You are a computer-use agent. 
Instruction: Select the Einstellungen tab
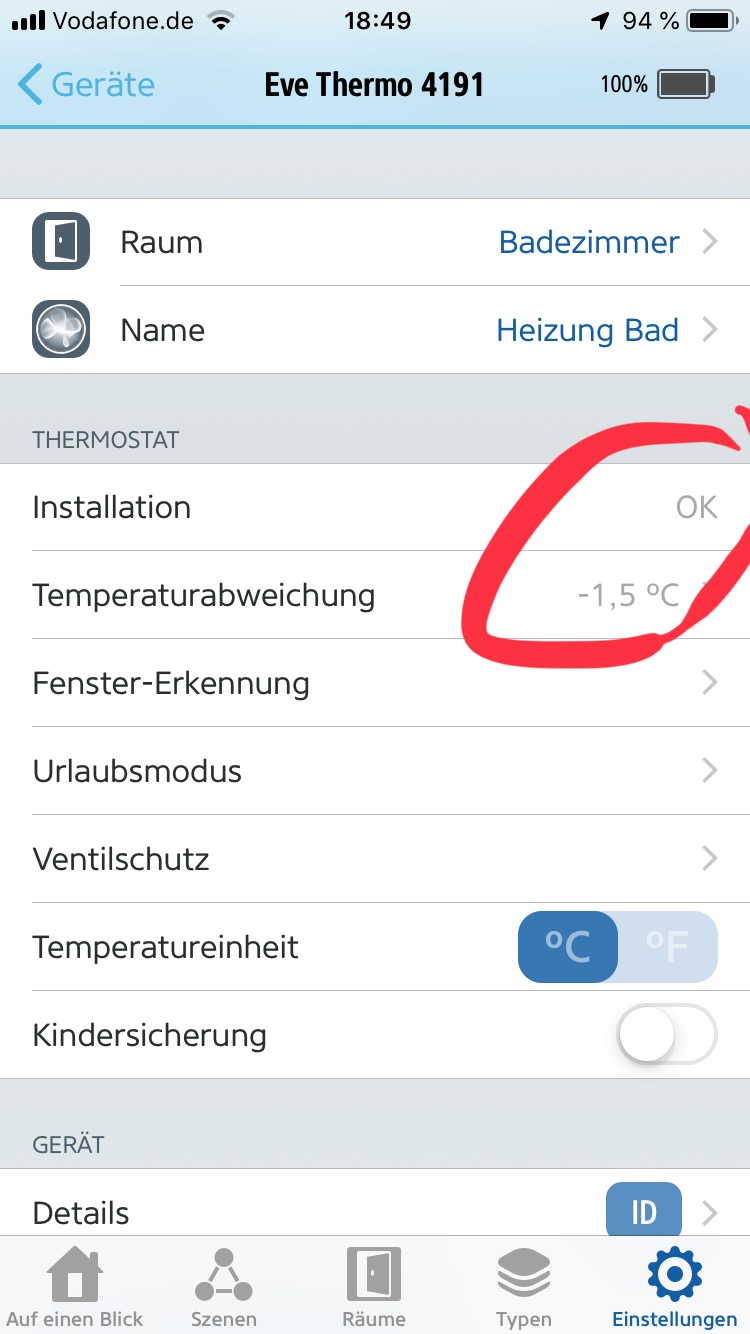pyautogui.click(x=674, y=1288)
